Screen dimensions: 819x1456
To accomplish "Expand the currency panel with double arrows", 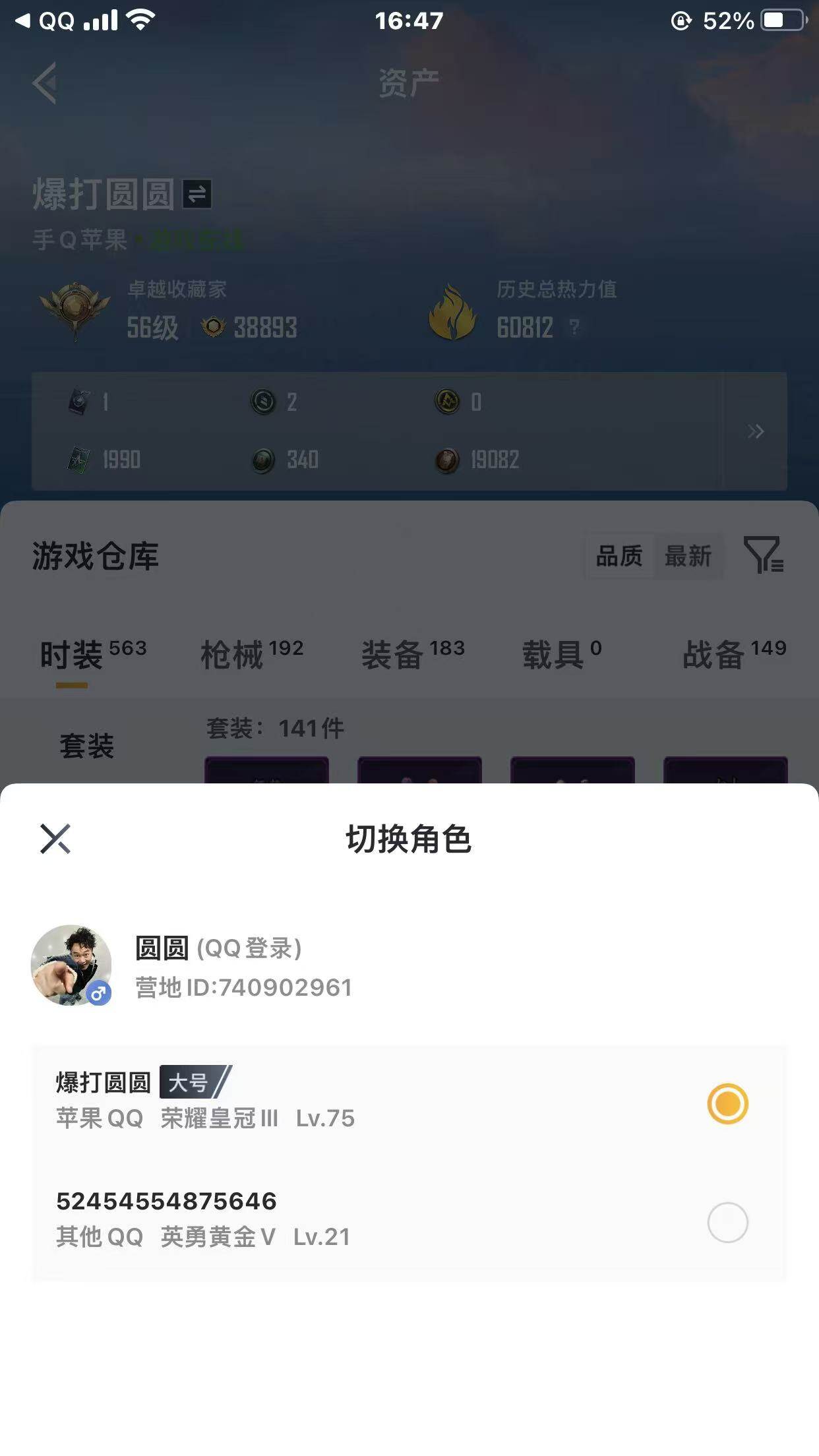I will [x=756, y=432].
